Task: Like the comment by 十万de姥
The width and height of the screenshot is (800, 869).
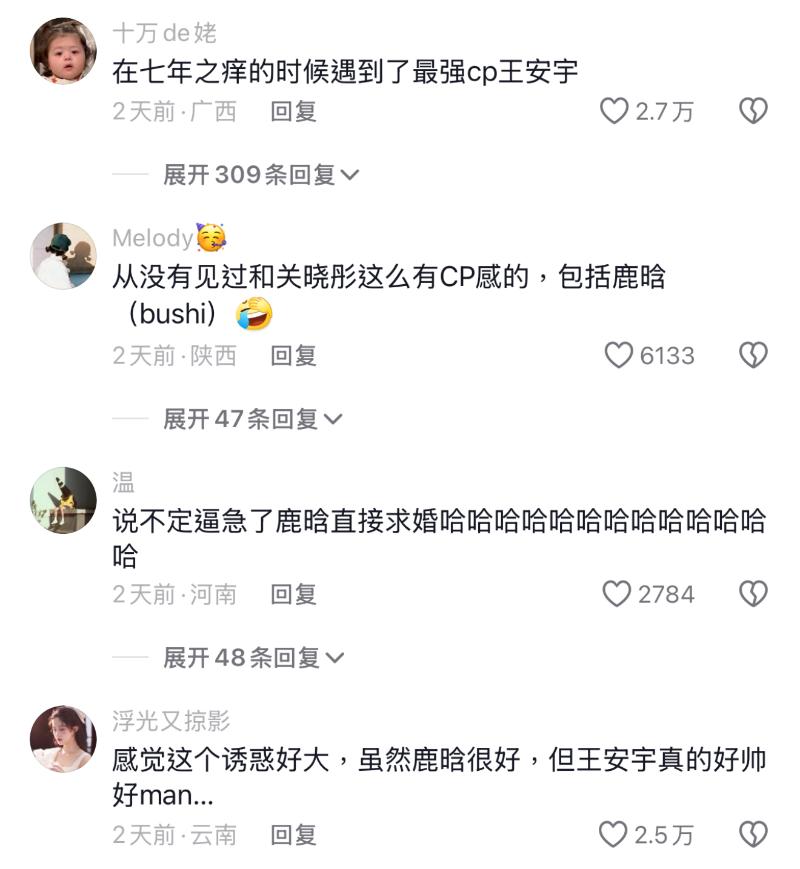Action: (x=614, y=111)
